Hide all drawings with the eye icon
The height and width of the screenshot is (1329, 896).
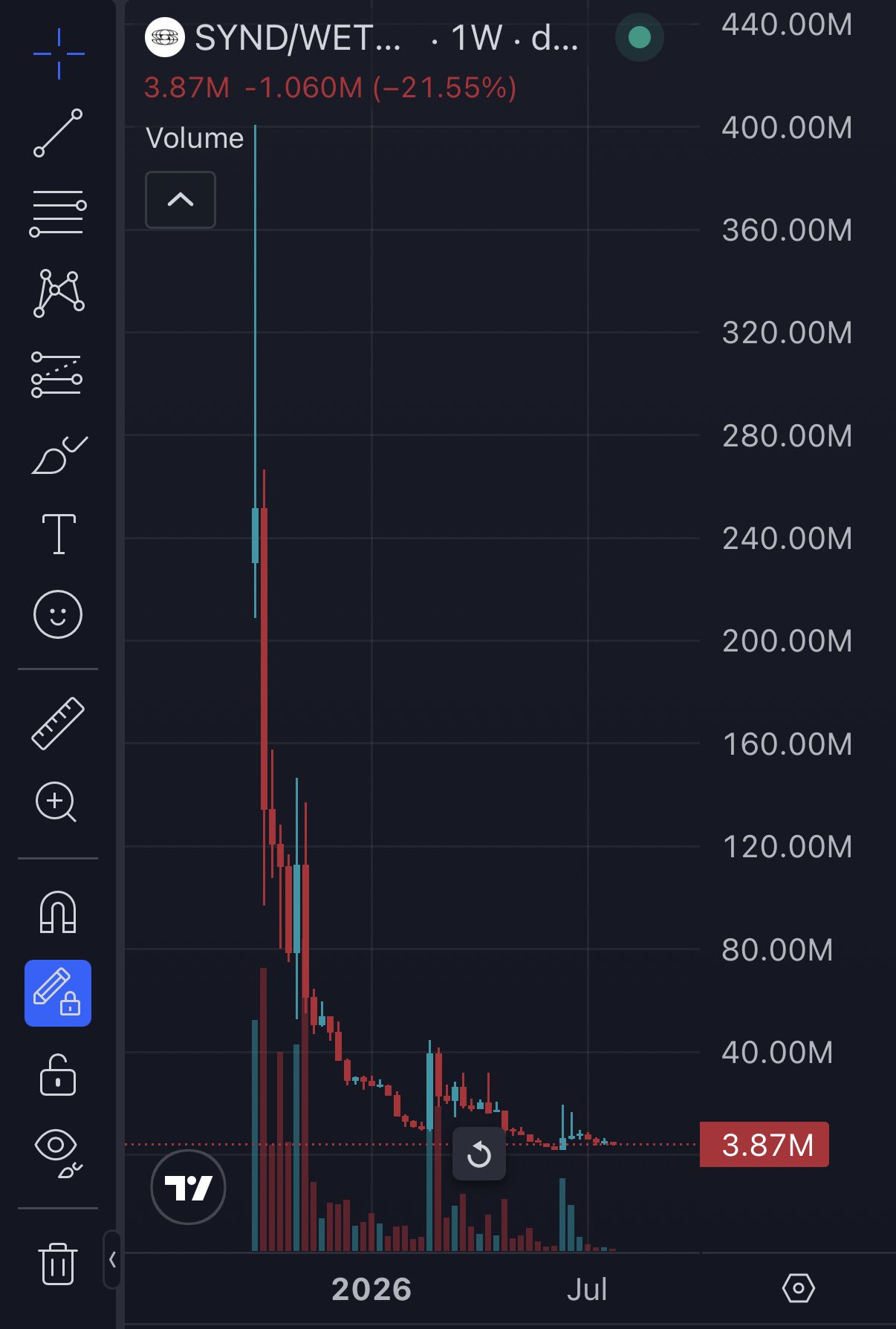coord(58,1154)
